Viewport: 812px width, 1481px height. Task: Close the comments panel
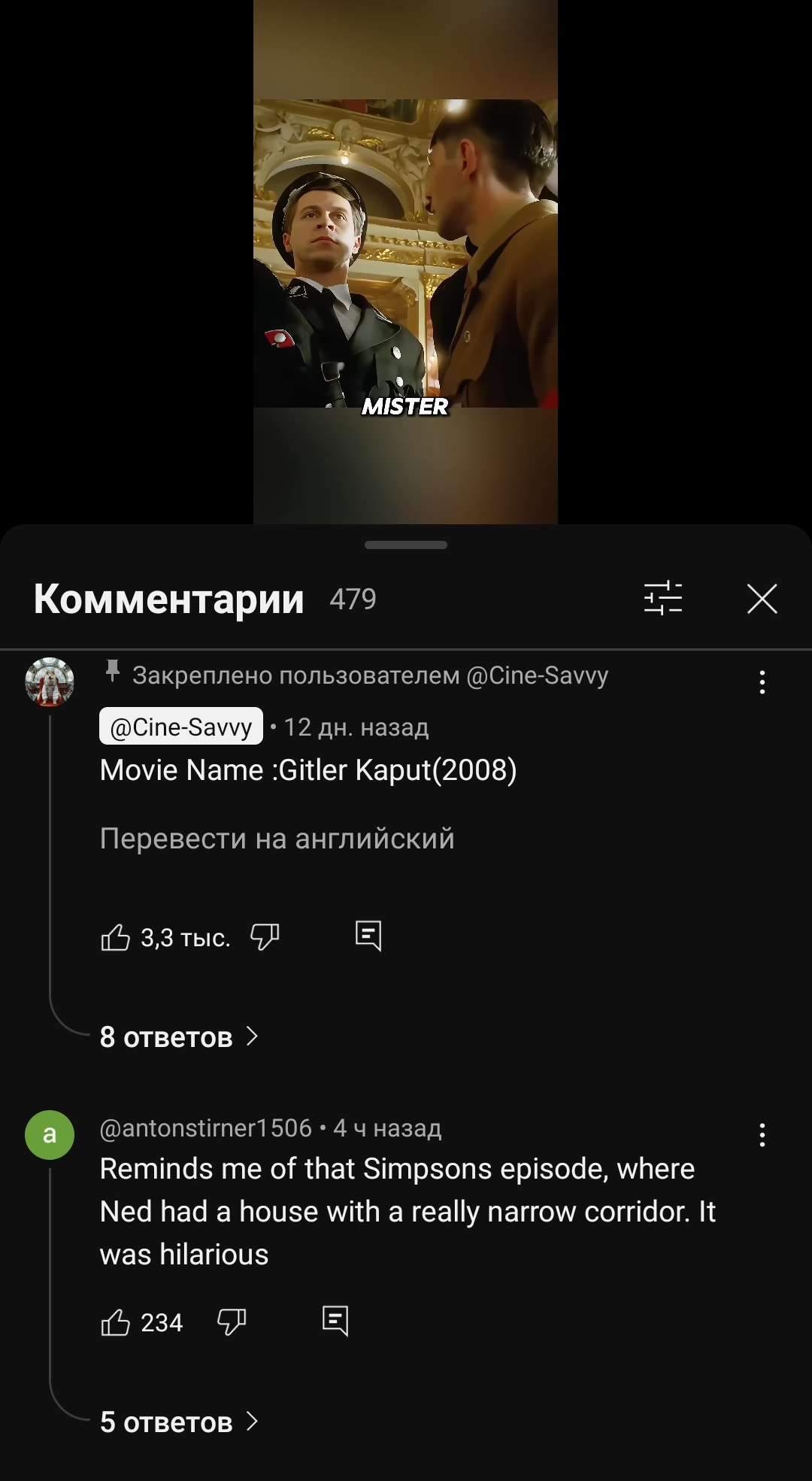762,599
